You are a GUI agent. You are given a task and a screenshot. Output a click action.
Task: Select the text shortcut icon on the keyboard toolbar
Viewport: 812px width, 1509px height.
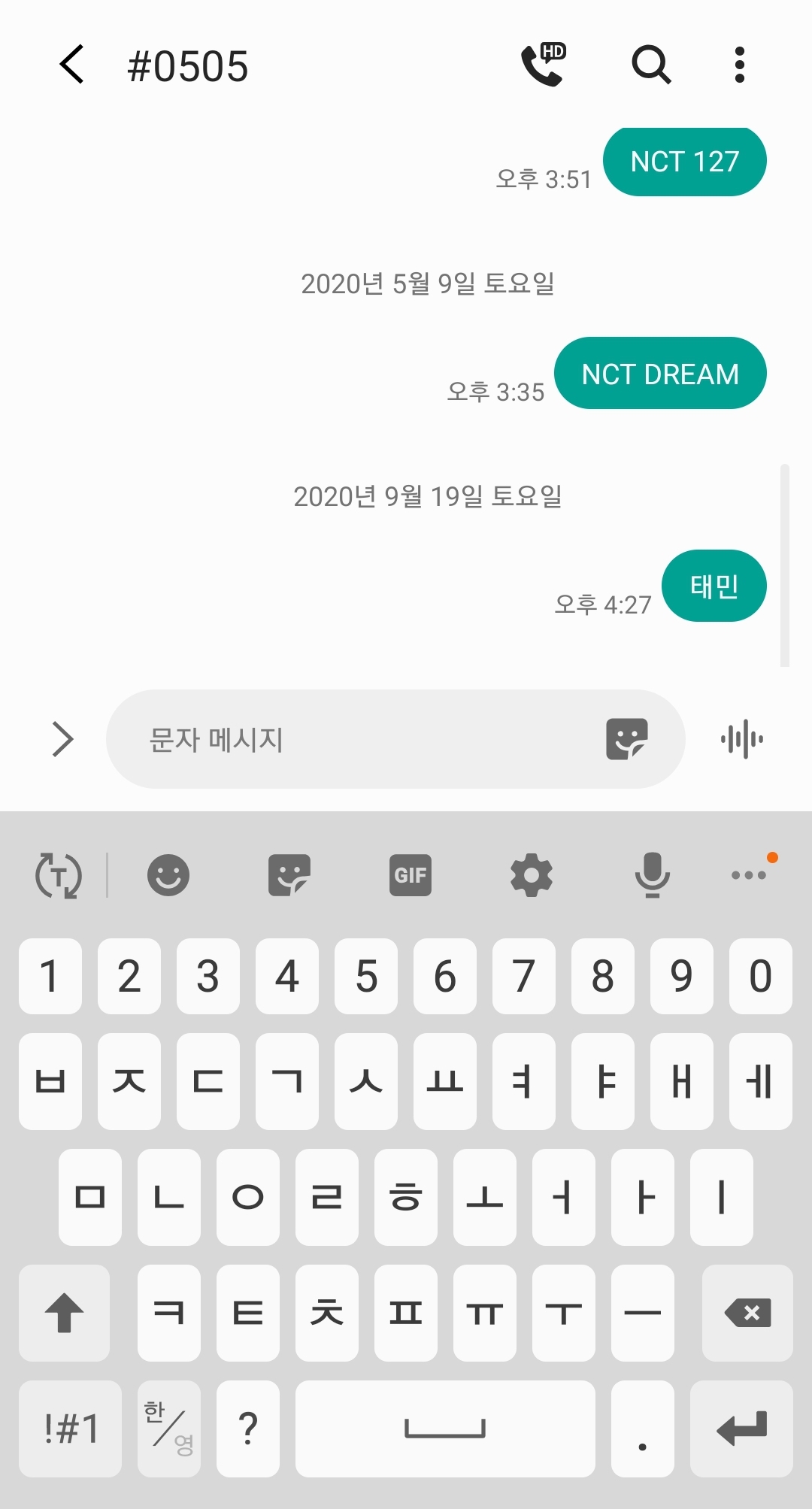(60, 875)
